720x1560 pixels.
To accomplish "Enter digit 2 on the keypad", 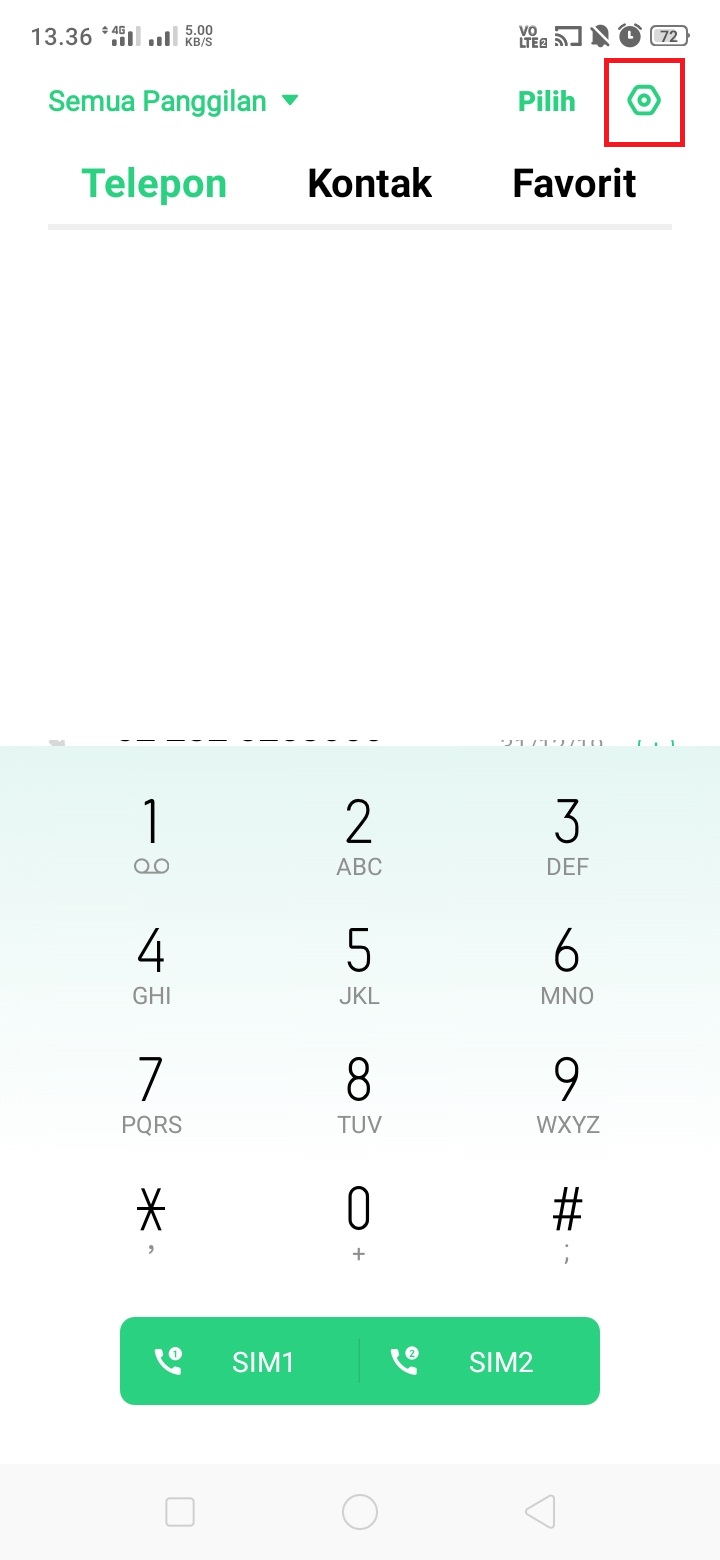I will [x=359, y=837].
